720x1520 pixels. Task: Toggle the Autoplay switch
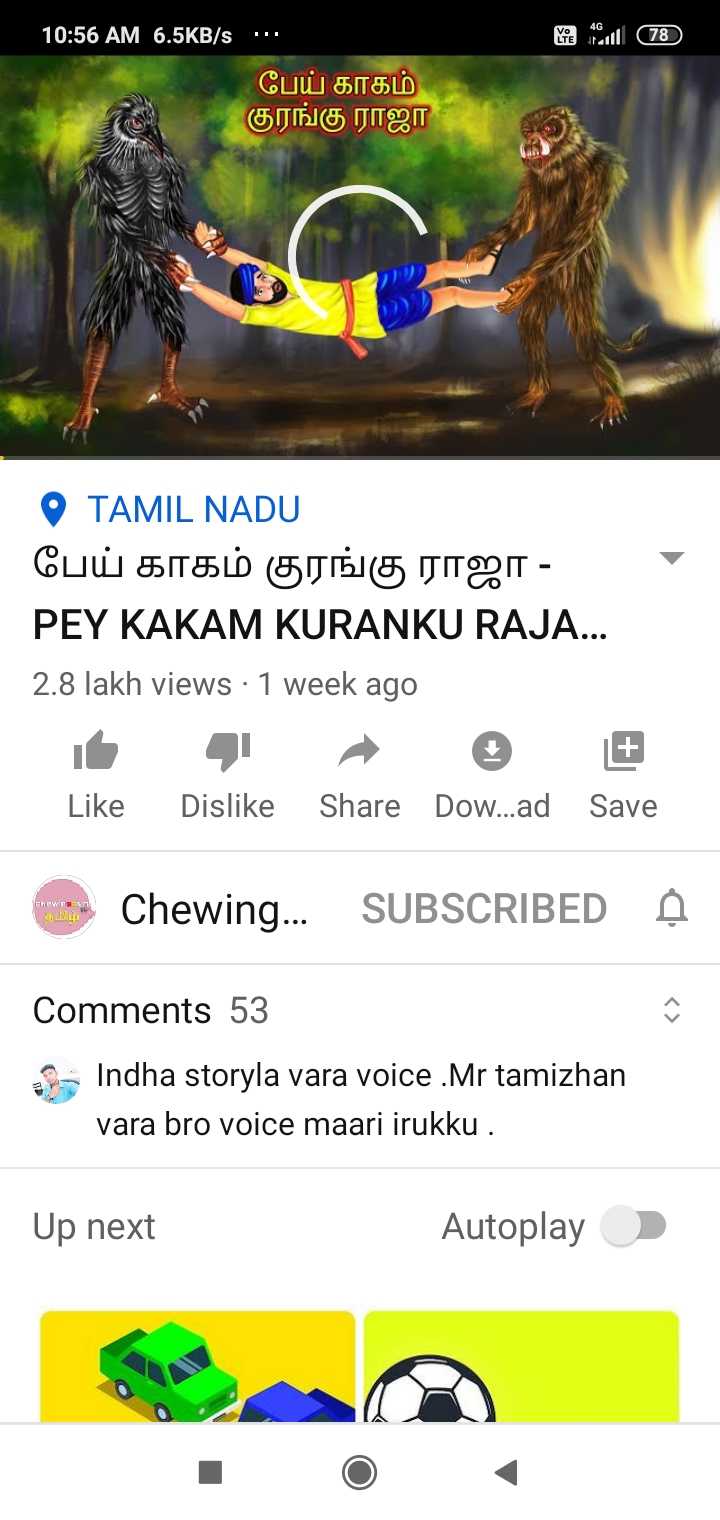point(634,1226)
